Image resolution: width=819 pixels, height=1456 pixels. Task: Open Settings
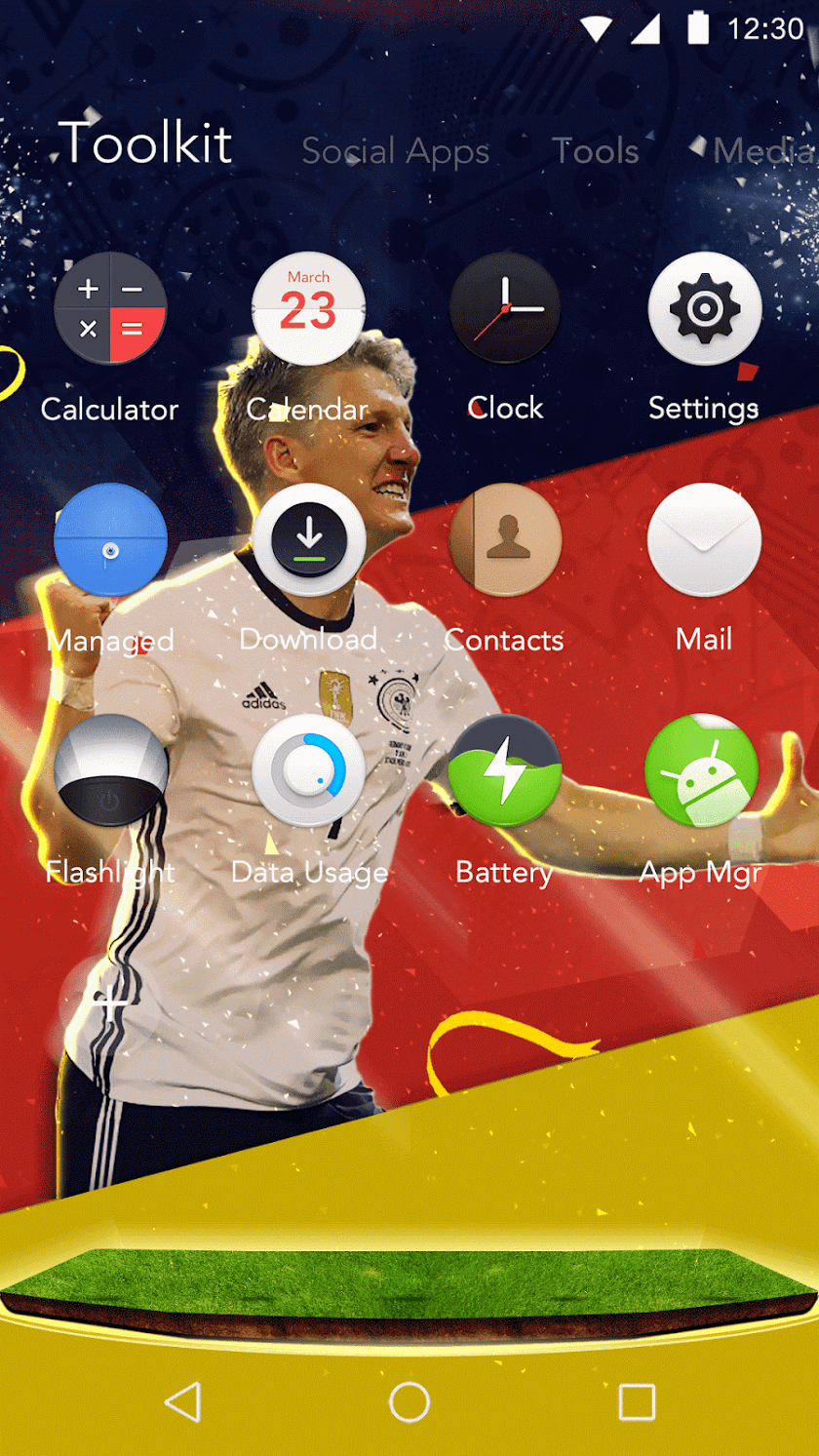(704, 308)
